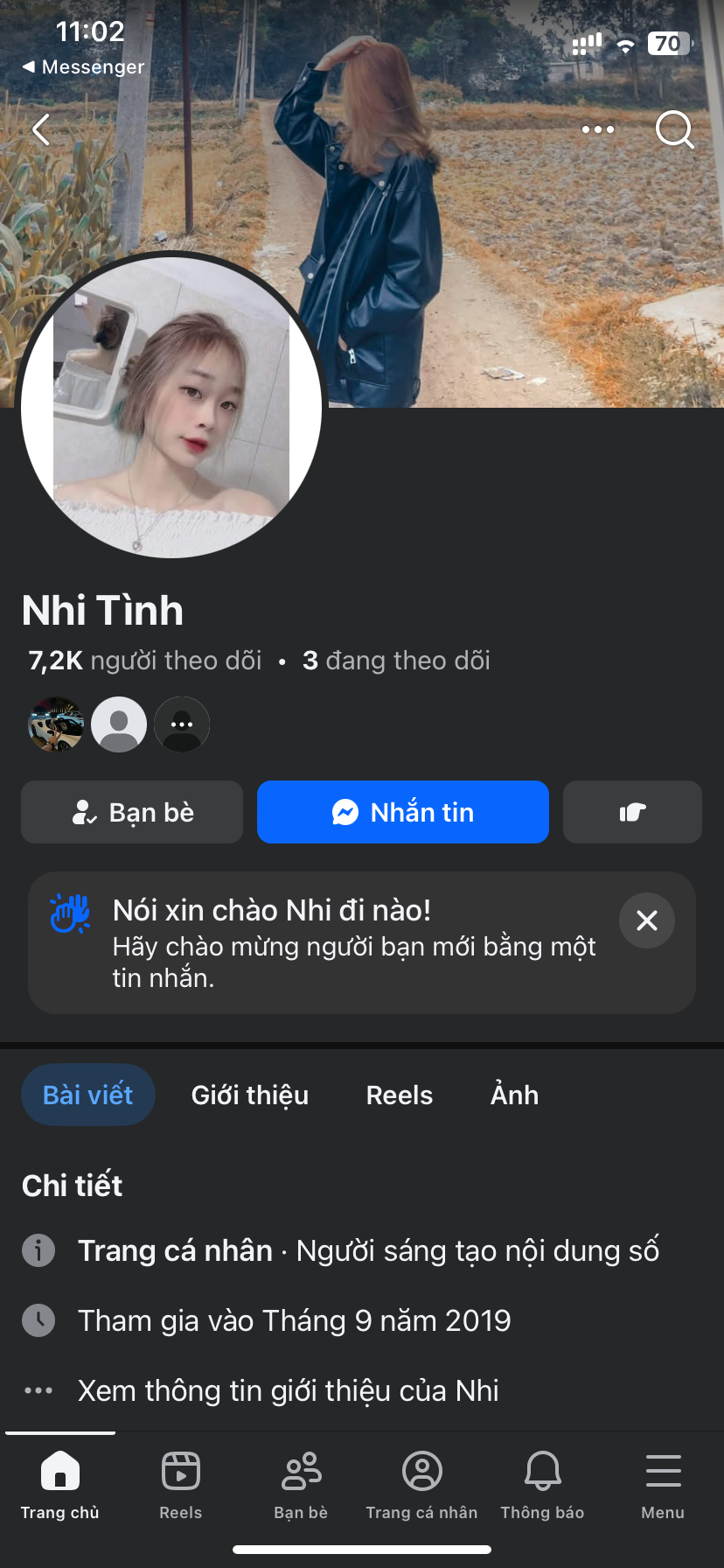
Task: Open Reels in the bottom navigation
Action: (x=181, y=1484)
